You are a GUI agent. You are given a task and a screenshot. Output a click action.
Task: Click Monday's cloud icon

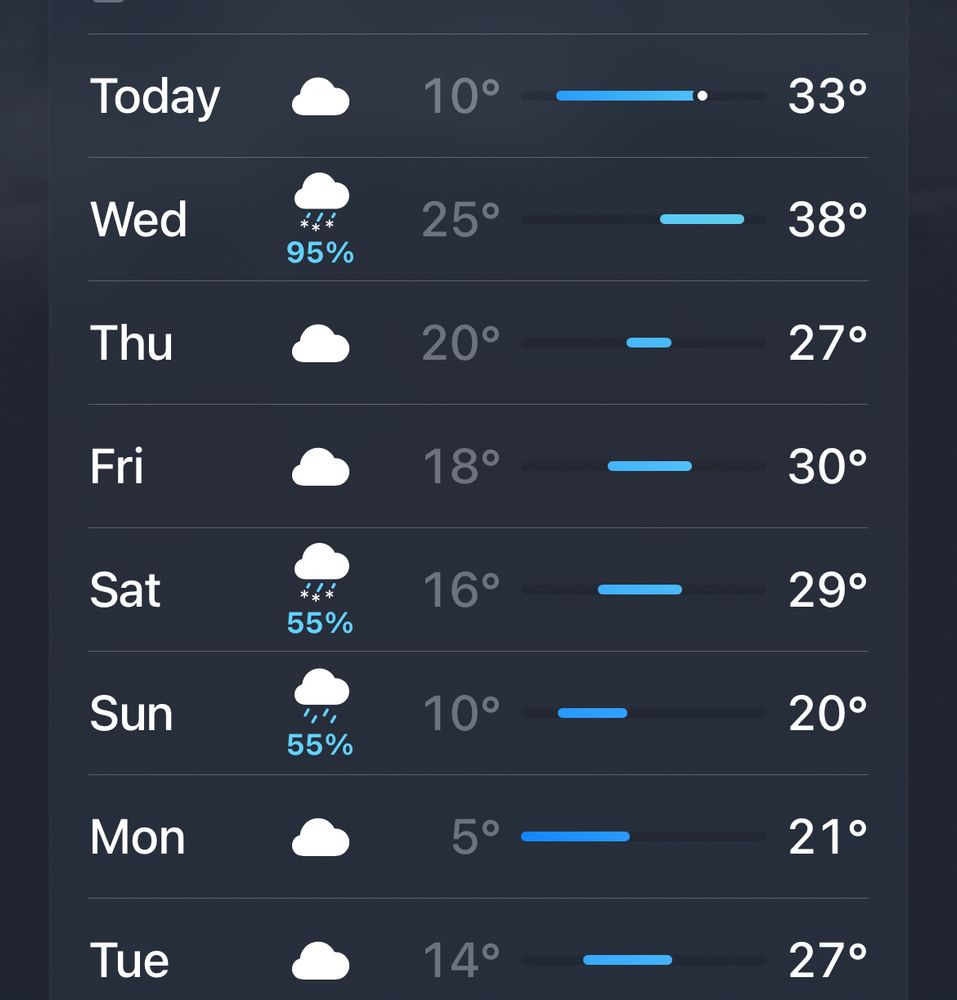(x=319, y=836)
